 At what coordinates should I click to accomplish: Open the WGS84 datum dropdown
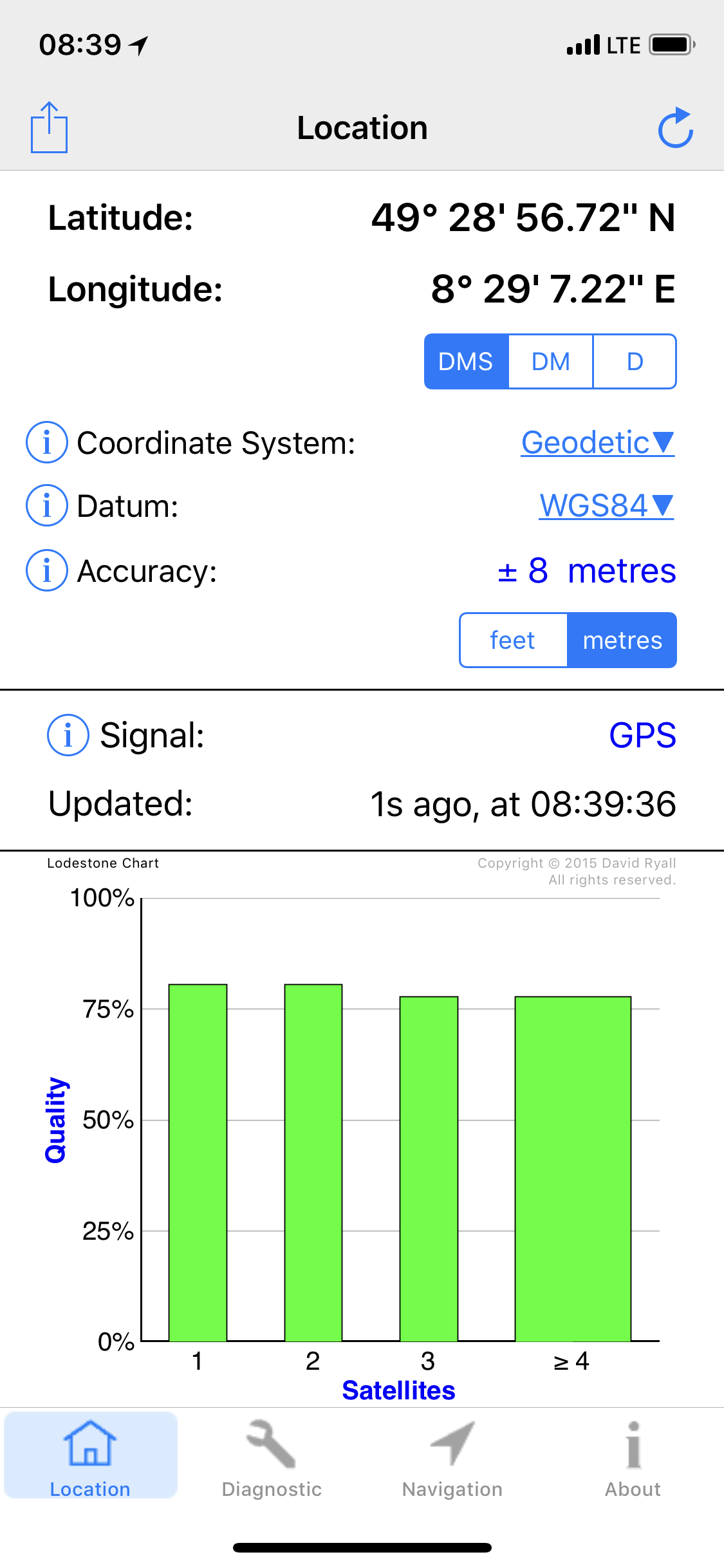(x=606, y=506)
